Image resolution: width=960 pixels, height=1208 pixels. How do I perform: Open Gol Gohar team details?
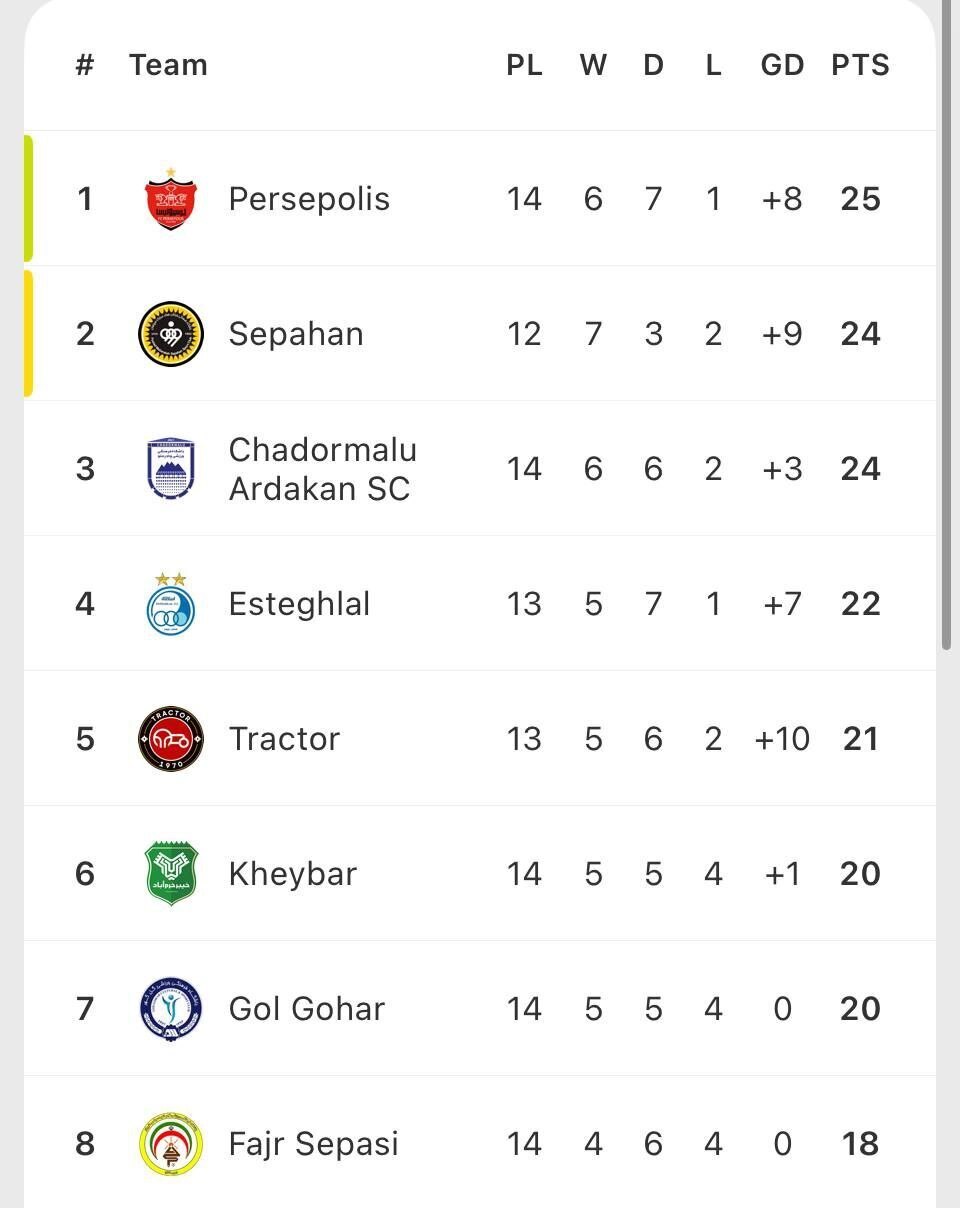[x=306, y=1009]
